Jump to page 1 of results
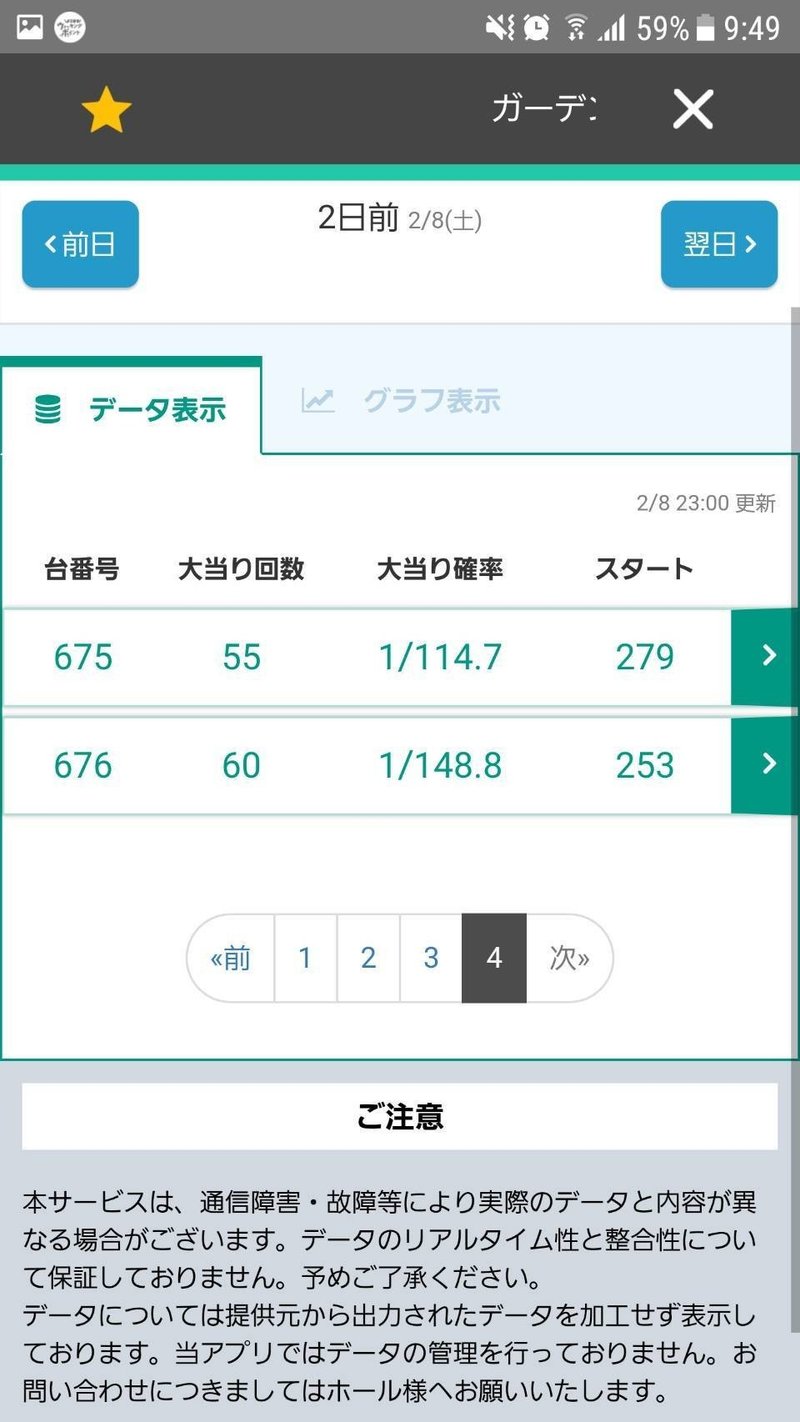This screenshot has height=1422, width=800. (x=305, y=957)
